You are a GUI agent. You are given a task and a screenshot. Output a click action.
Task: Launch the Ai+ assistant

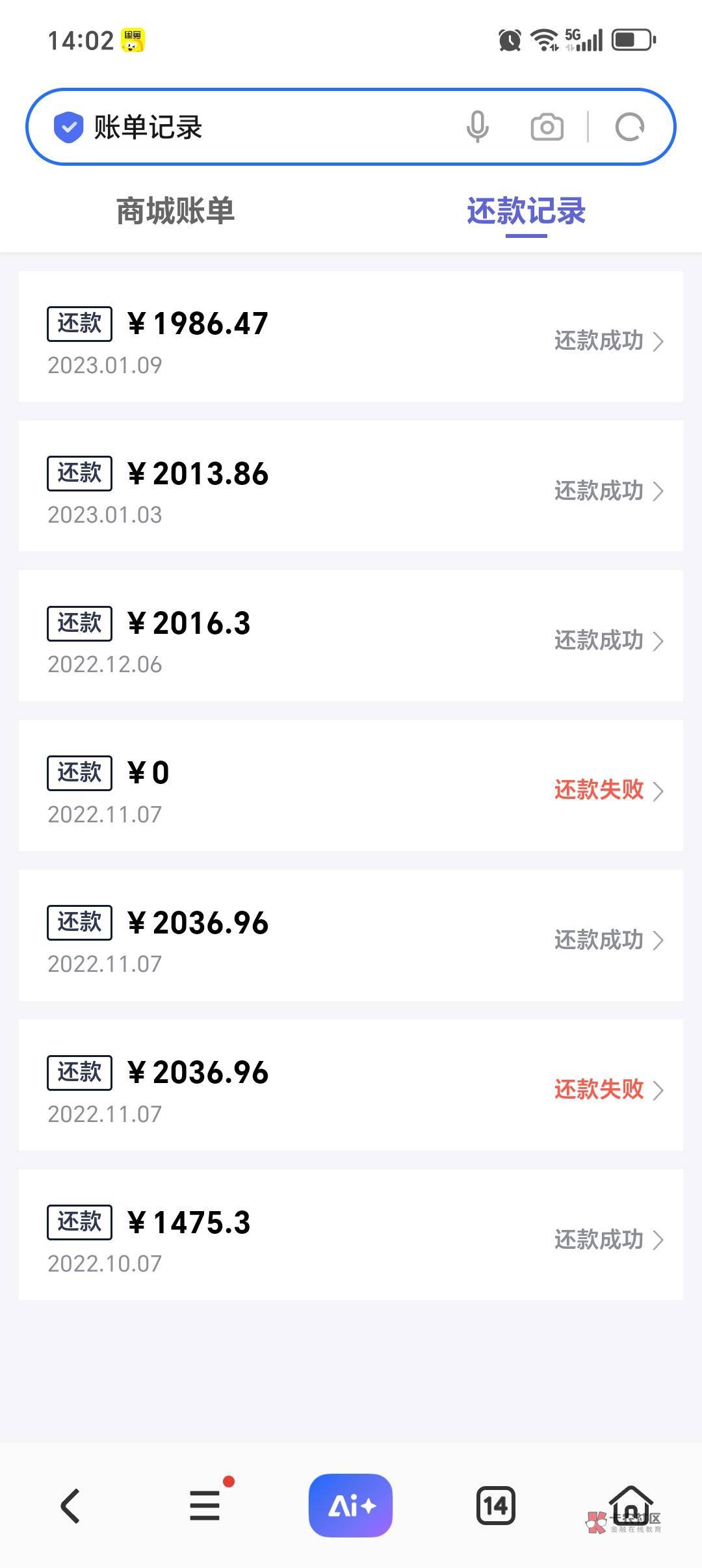tap(351, 1506)
